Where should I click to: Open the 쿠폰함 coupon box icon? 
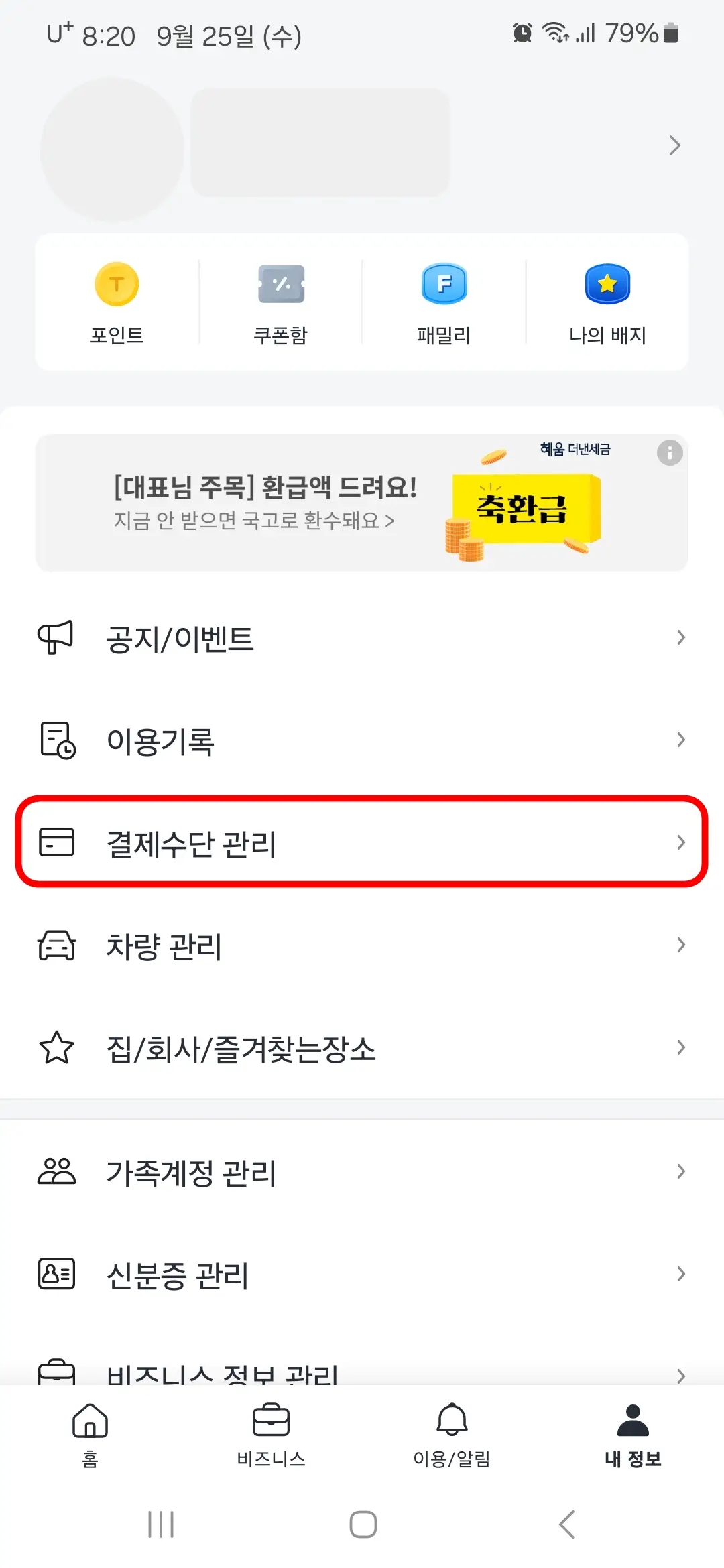[281, 284]
